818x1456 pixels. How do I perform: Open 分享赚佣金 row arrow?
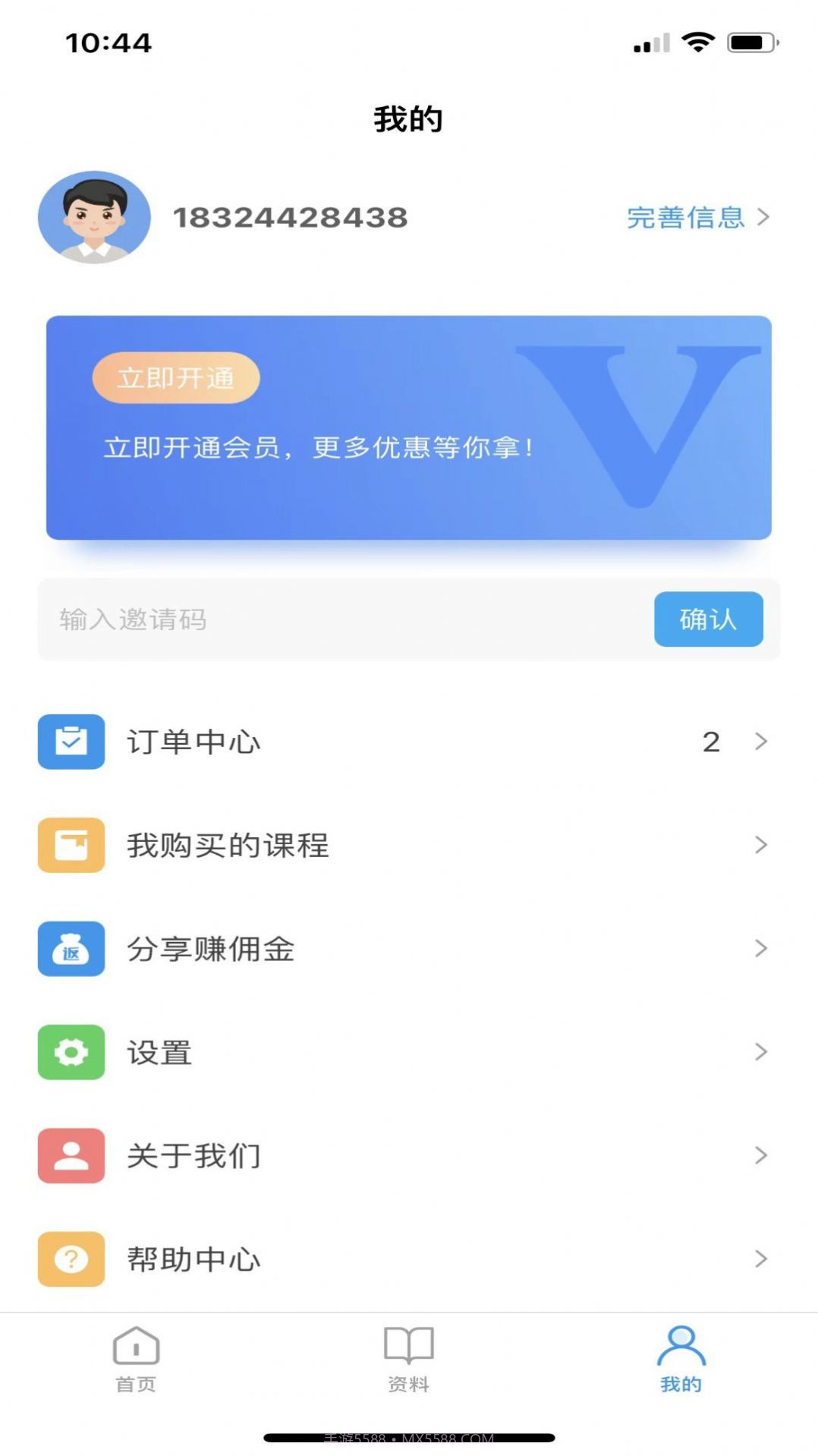click(x=760, y=949)
